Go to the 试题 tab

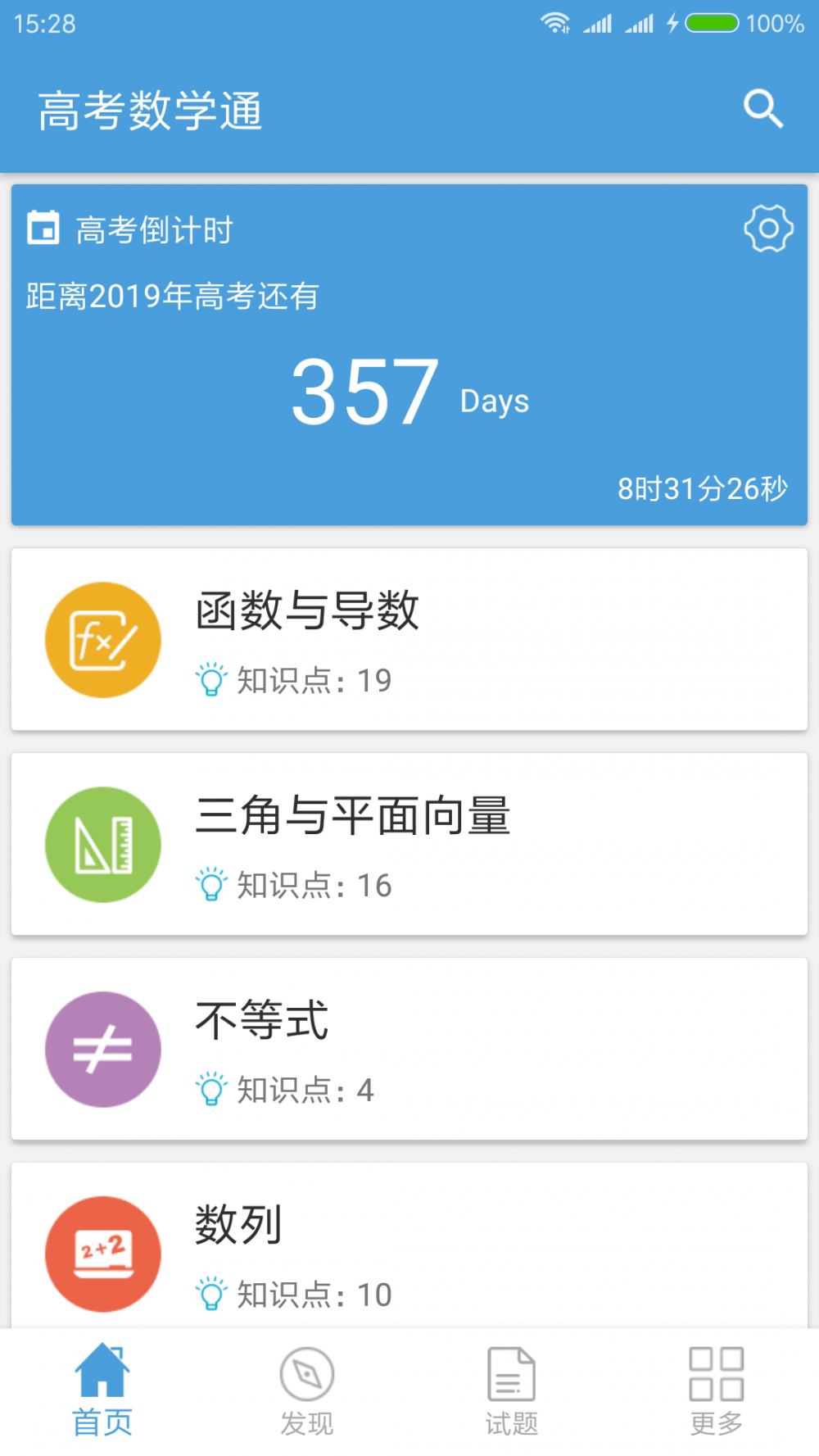click(512, 1391)
